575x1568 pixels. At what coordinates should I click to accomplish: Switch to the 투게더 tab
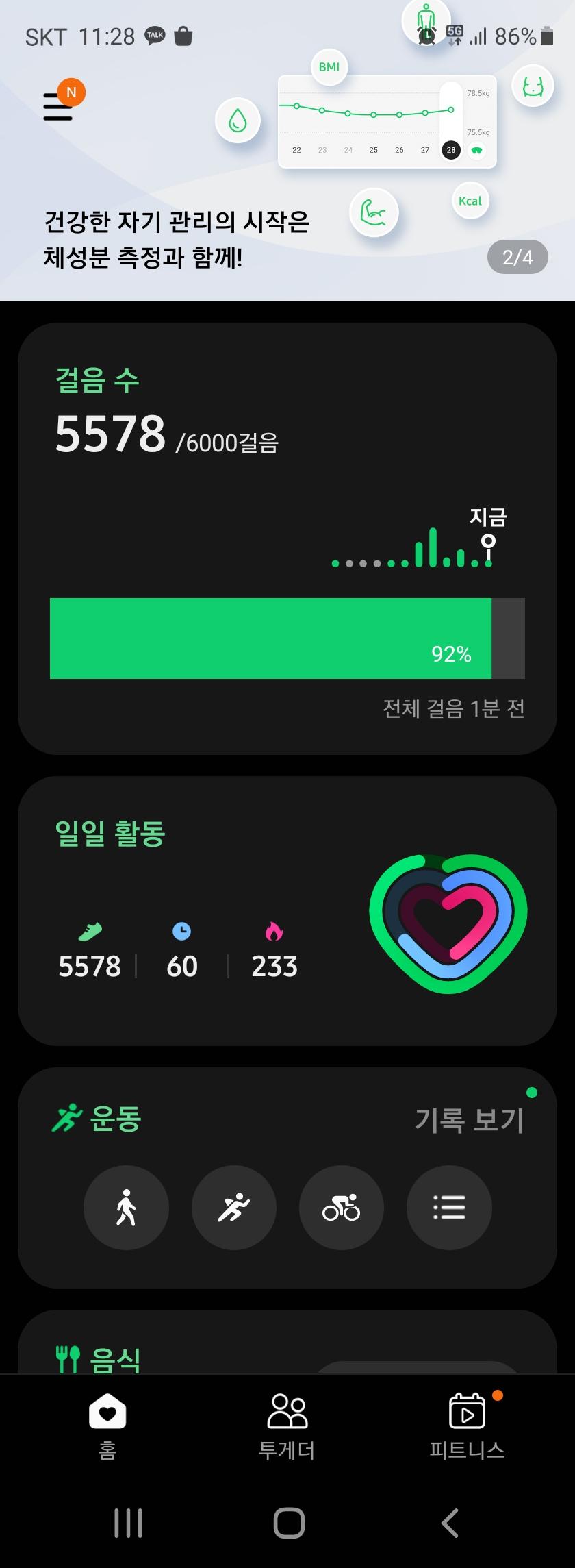(x=287, y=1426)
